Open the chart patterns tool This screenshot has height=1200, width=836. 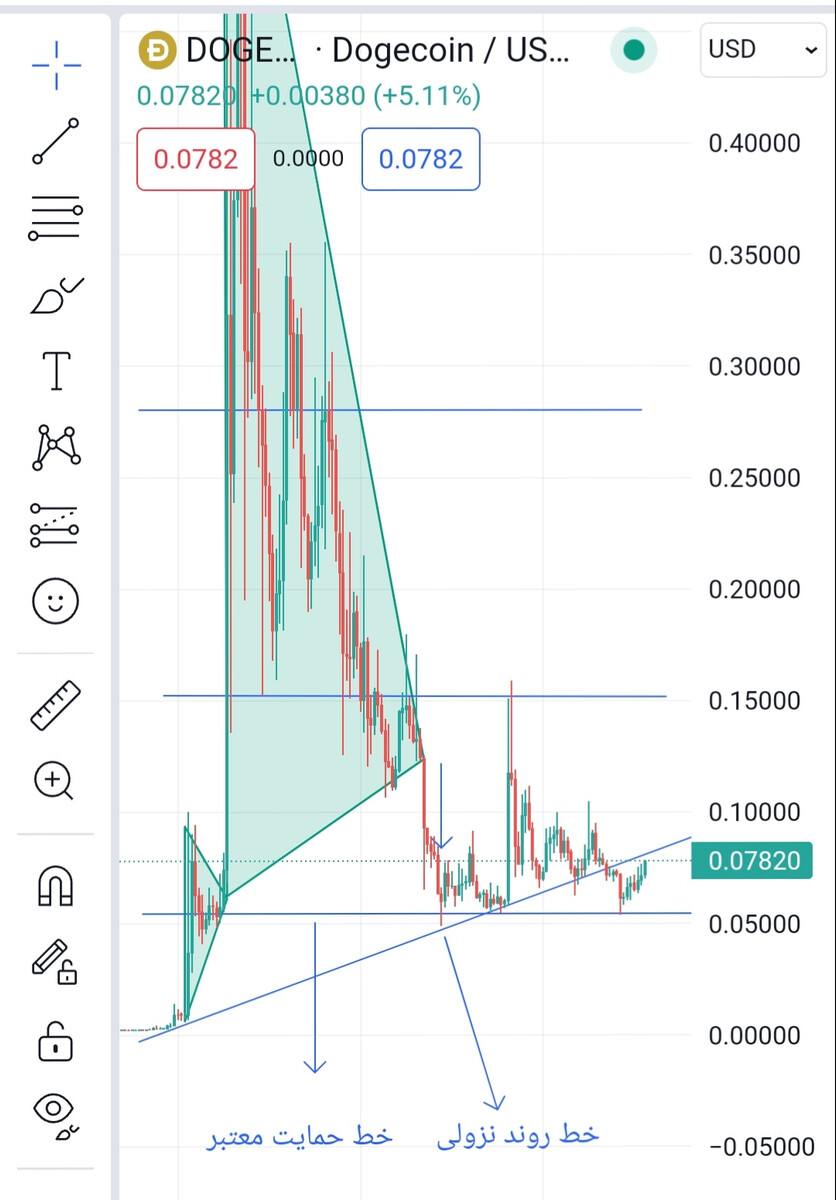(x=56, y=447)
